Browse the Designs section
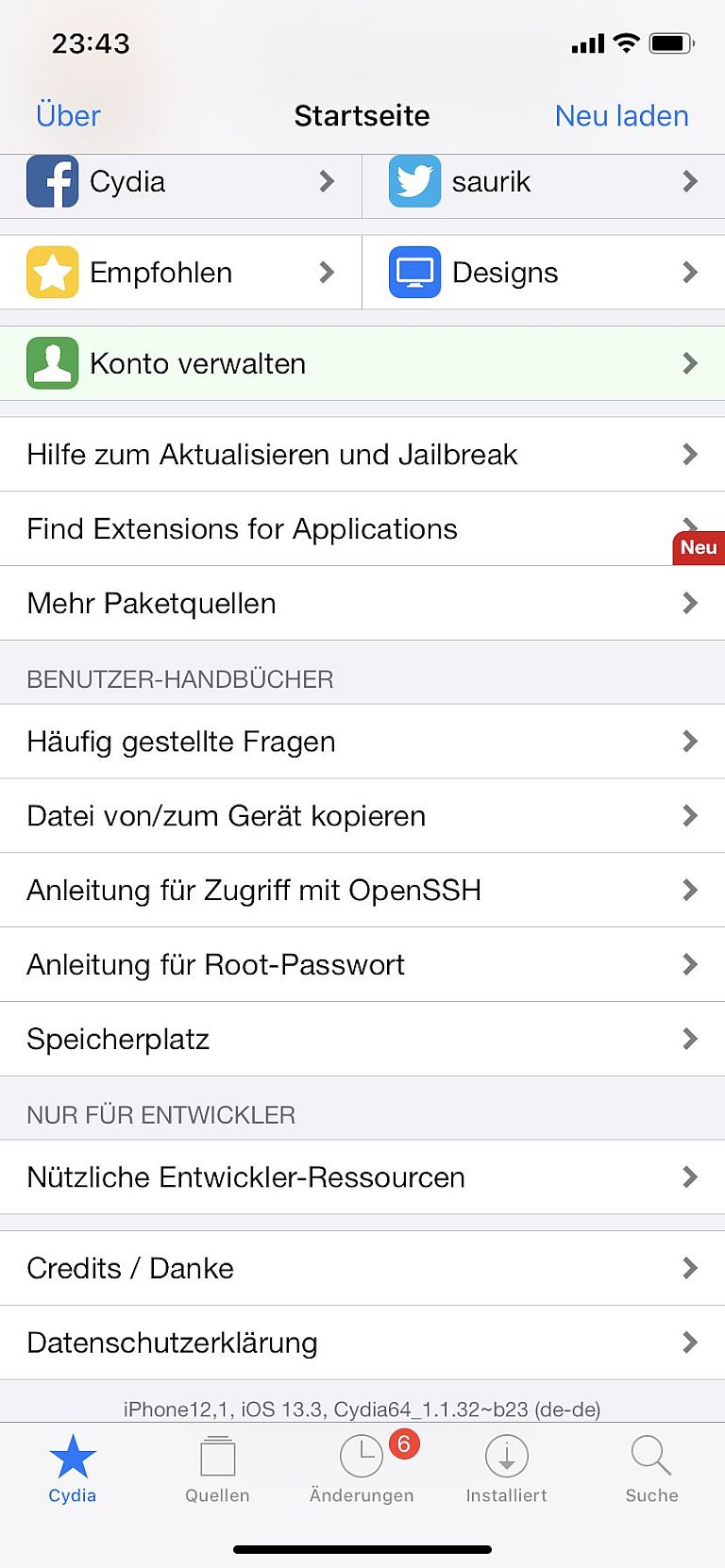Image resolution: width=725 pixels, height=1568 pixels. (543, 273)
